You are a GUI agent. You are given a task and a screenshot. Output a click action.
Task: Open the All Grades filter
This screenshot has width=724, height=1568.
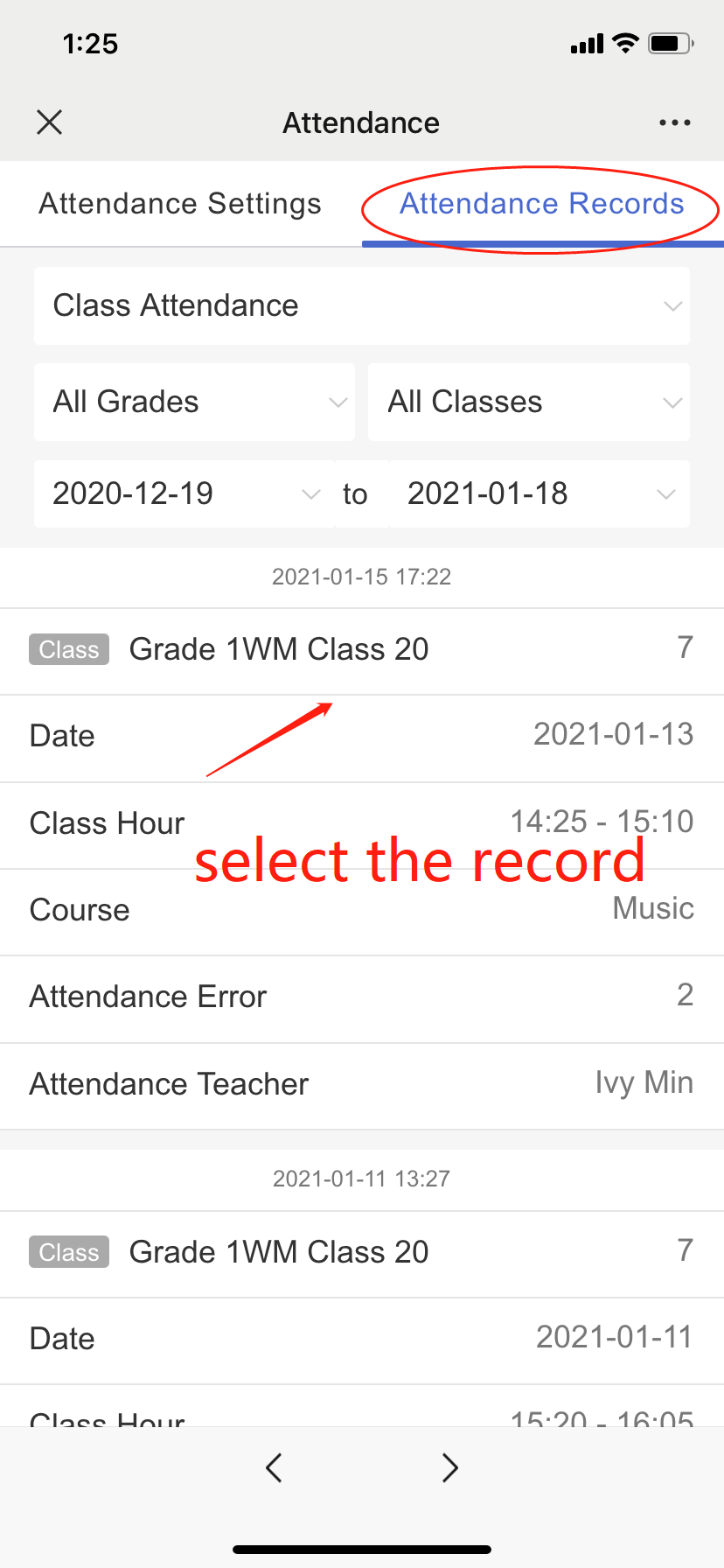tap(194, 402)
